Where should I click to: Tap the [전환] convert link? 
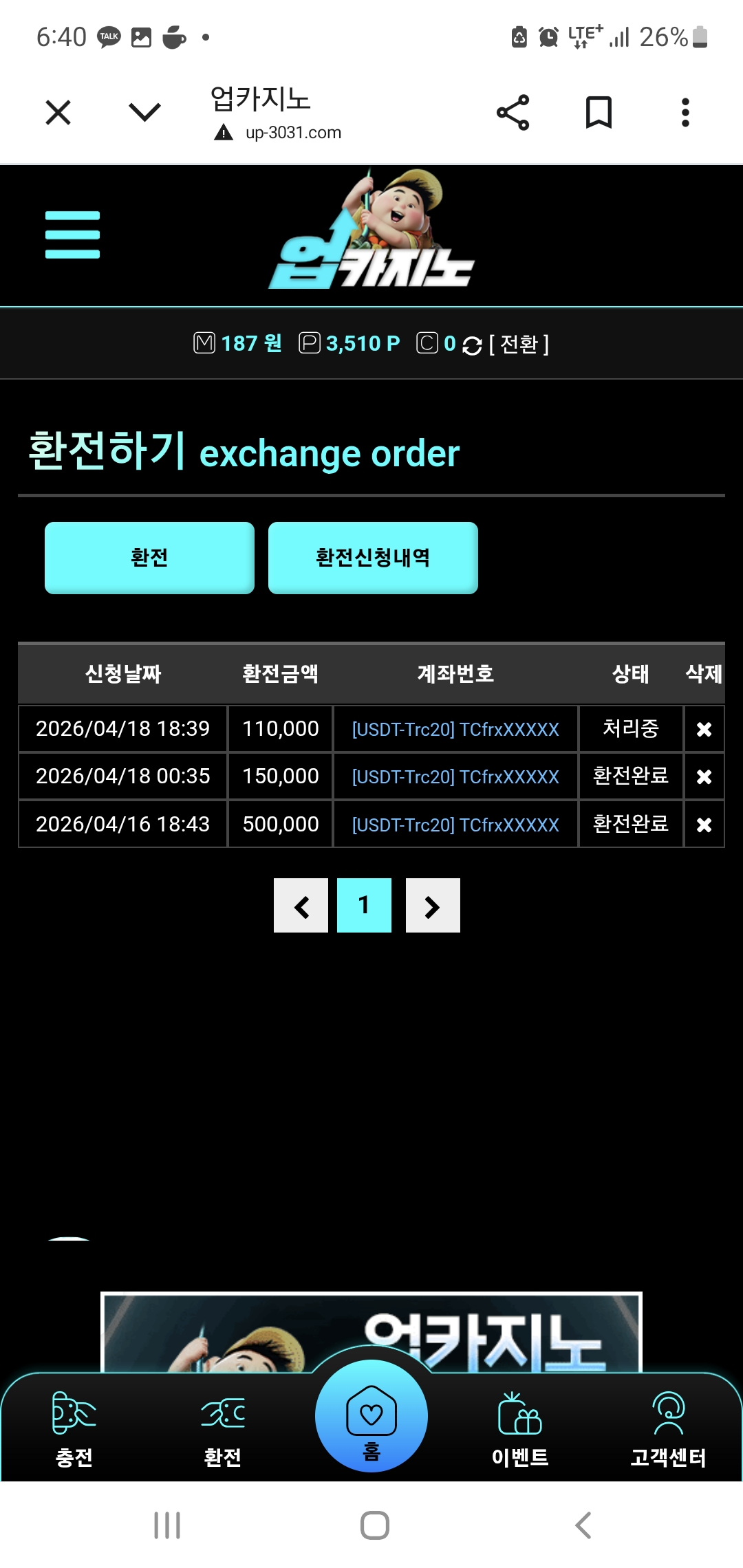pos(519,344)
